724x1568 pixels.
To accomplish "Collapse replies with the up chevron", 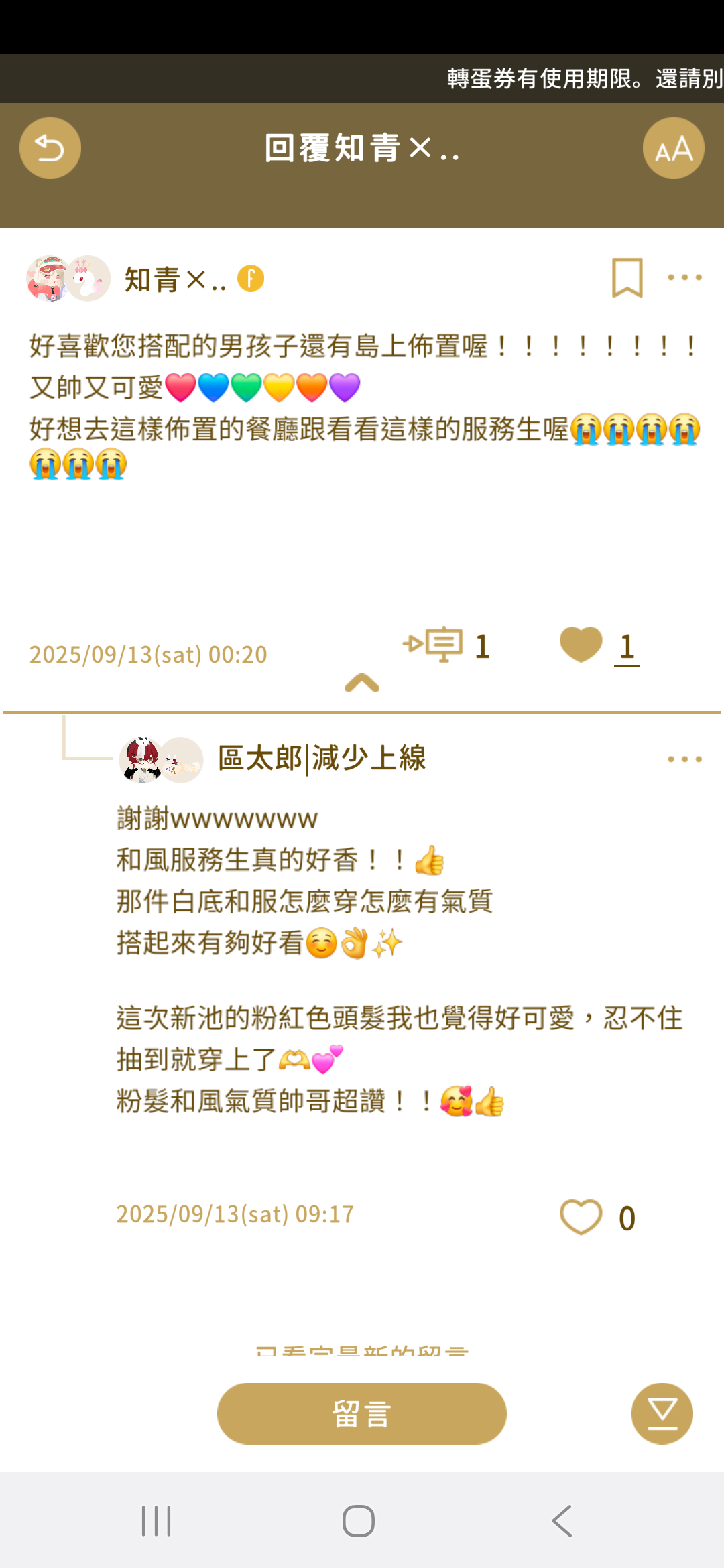I will pos(362,683).
